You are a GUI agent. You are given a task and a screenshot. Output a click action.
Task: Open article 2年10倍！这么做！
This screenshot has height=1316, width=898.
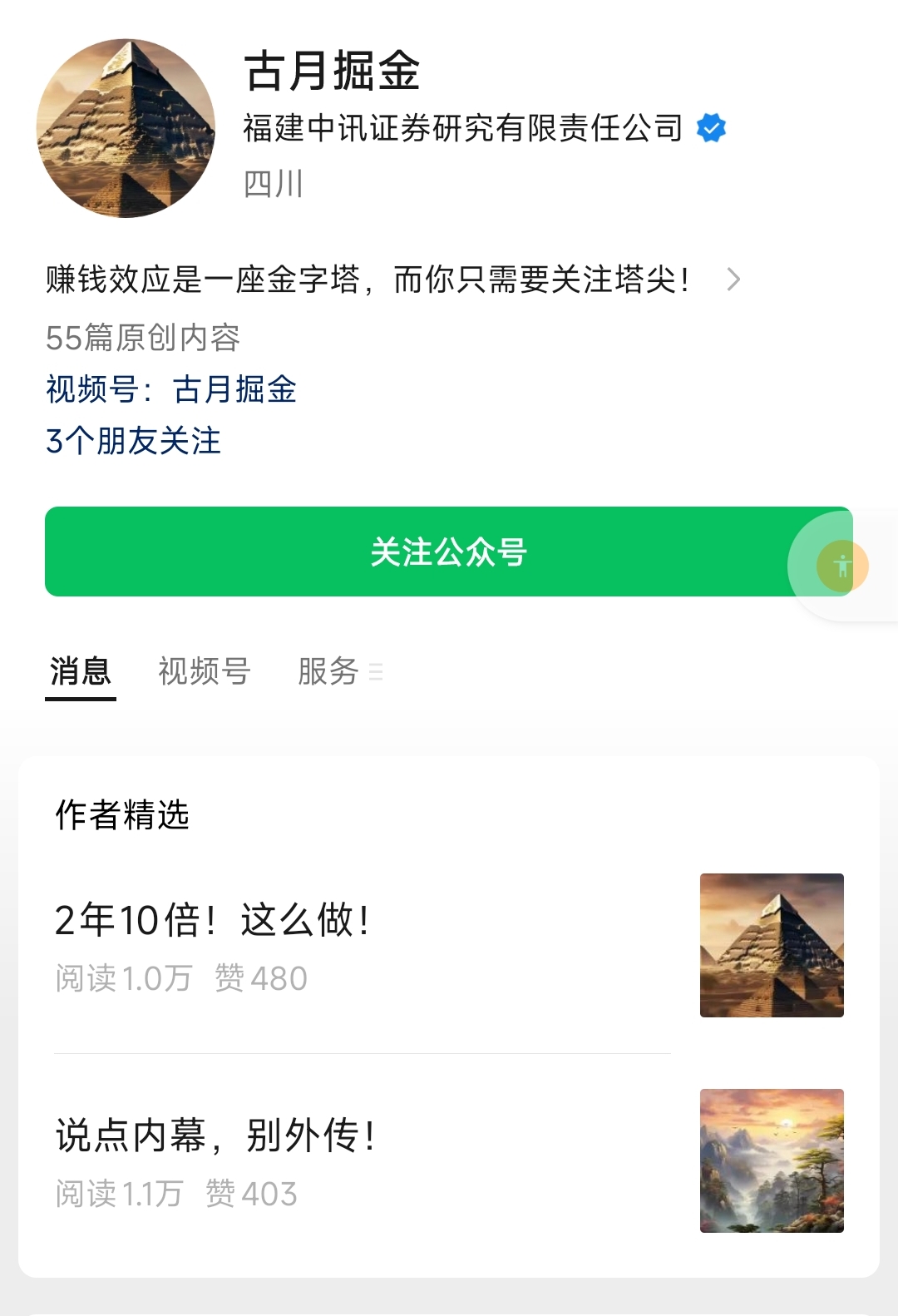(212, 921)
